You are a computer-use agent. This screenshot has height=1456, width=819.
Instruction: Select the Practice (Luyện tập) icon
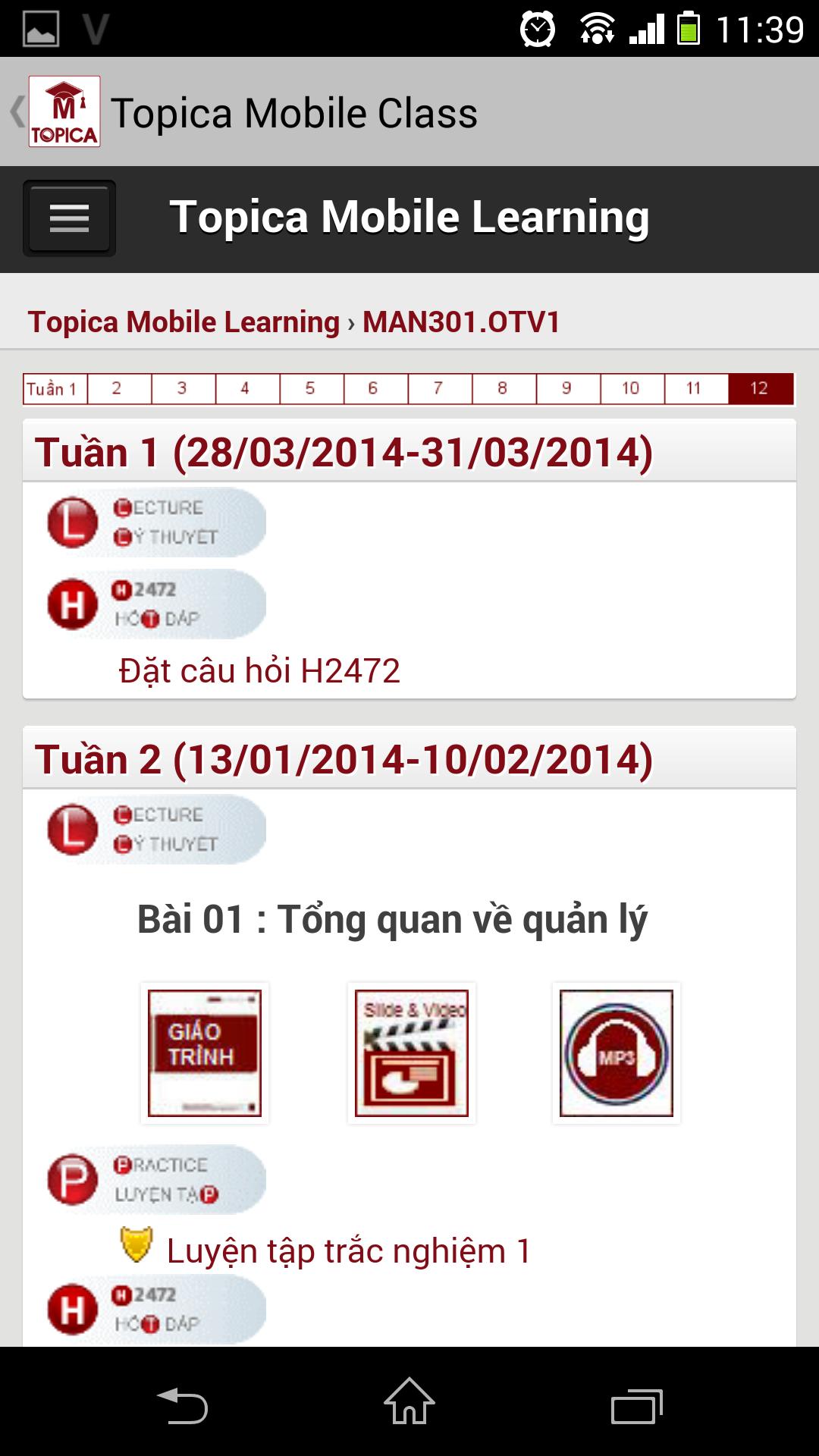(72, 1179)
